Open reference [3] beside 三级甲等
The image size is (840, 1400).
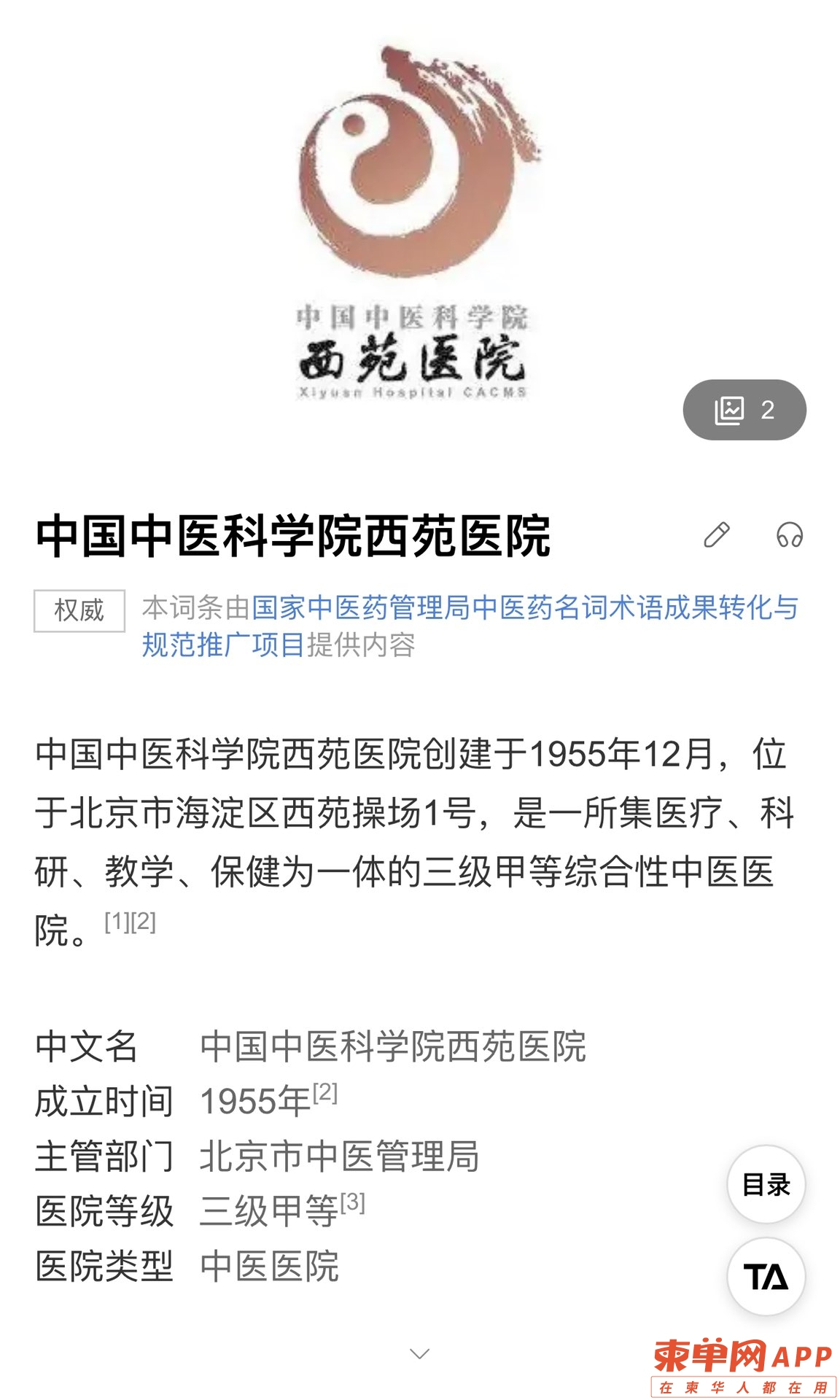353,1201
